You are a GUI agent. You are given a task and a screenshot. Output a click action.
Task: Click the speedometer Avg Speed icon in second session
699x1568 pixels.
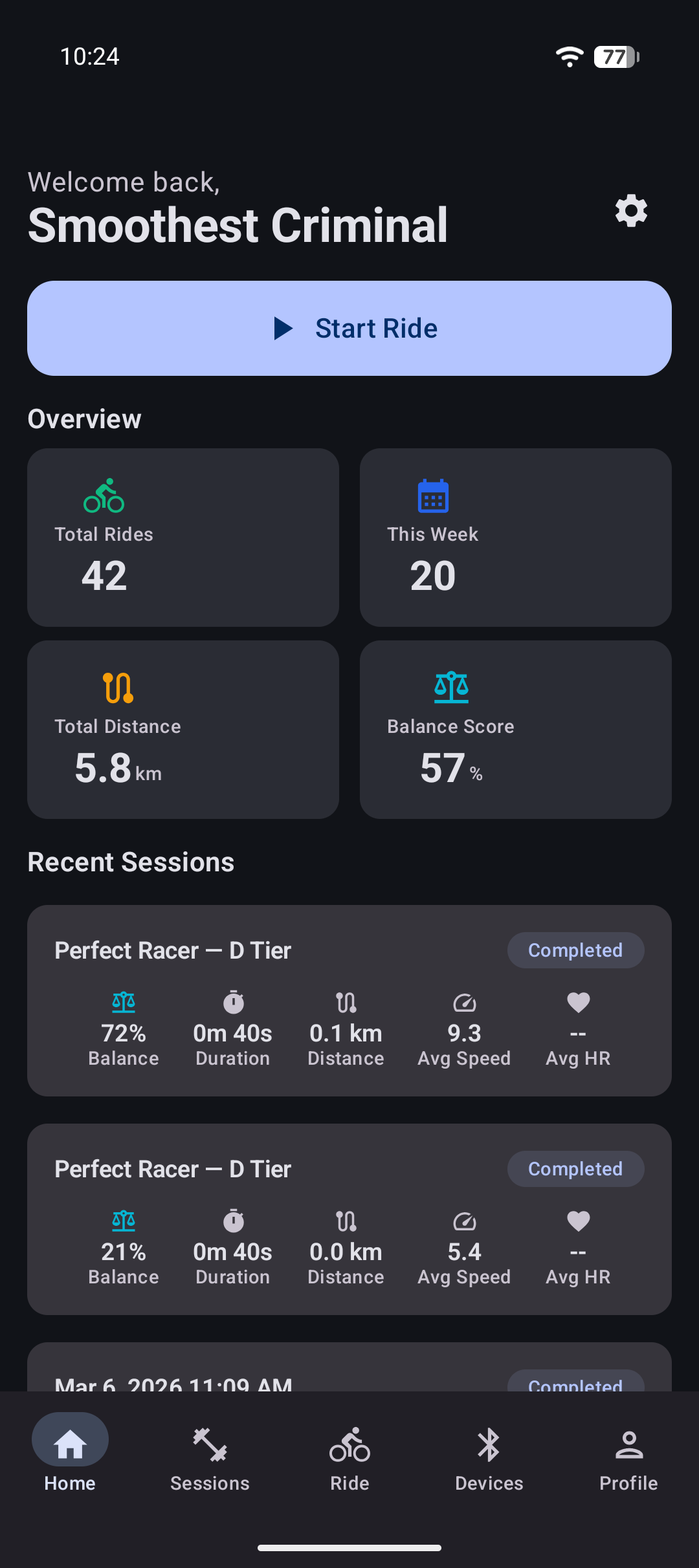click(464, 1220)
